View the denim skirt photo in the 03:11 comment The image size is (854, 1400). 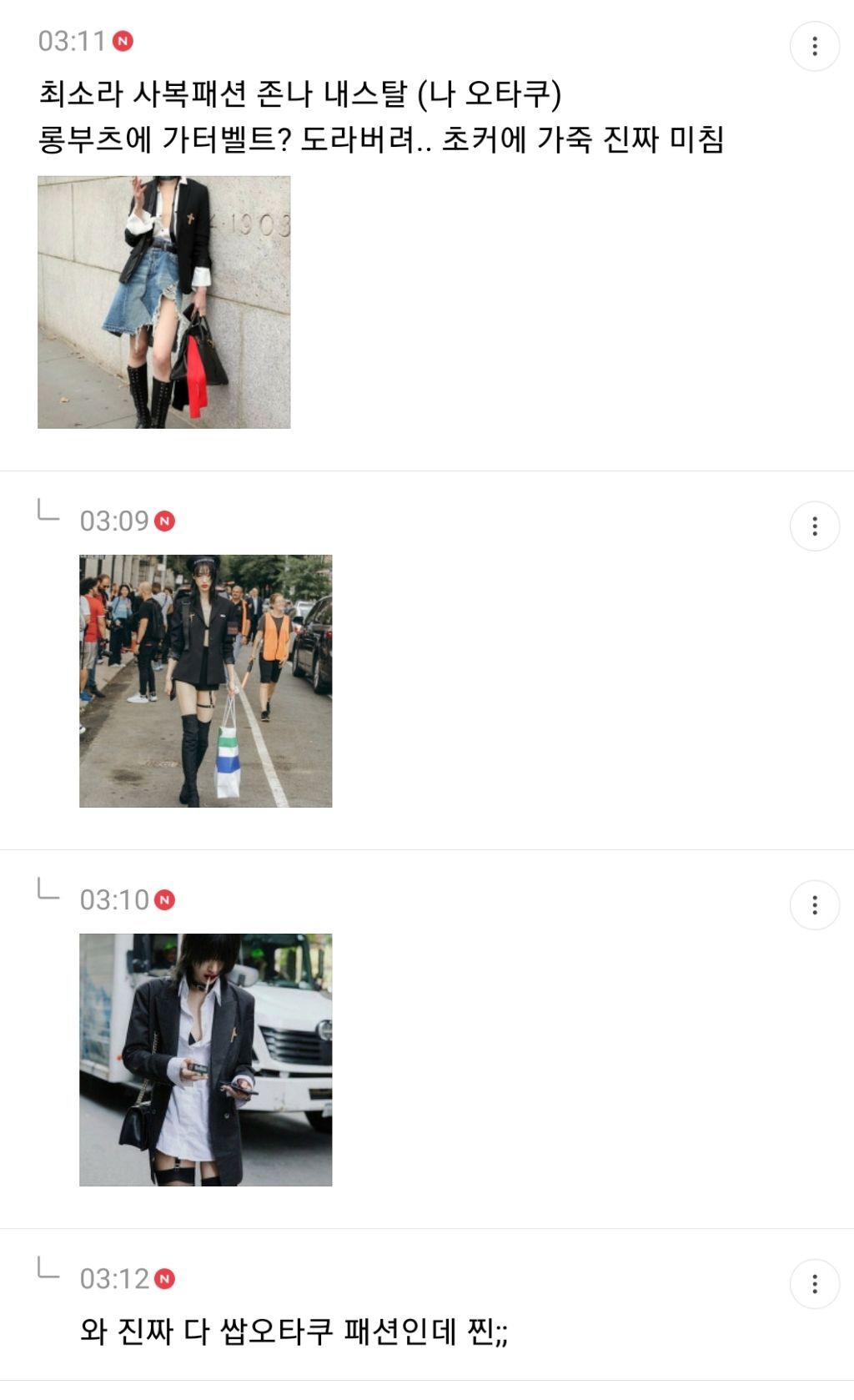[x=164, y=302]
